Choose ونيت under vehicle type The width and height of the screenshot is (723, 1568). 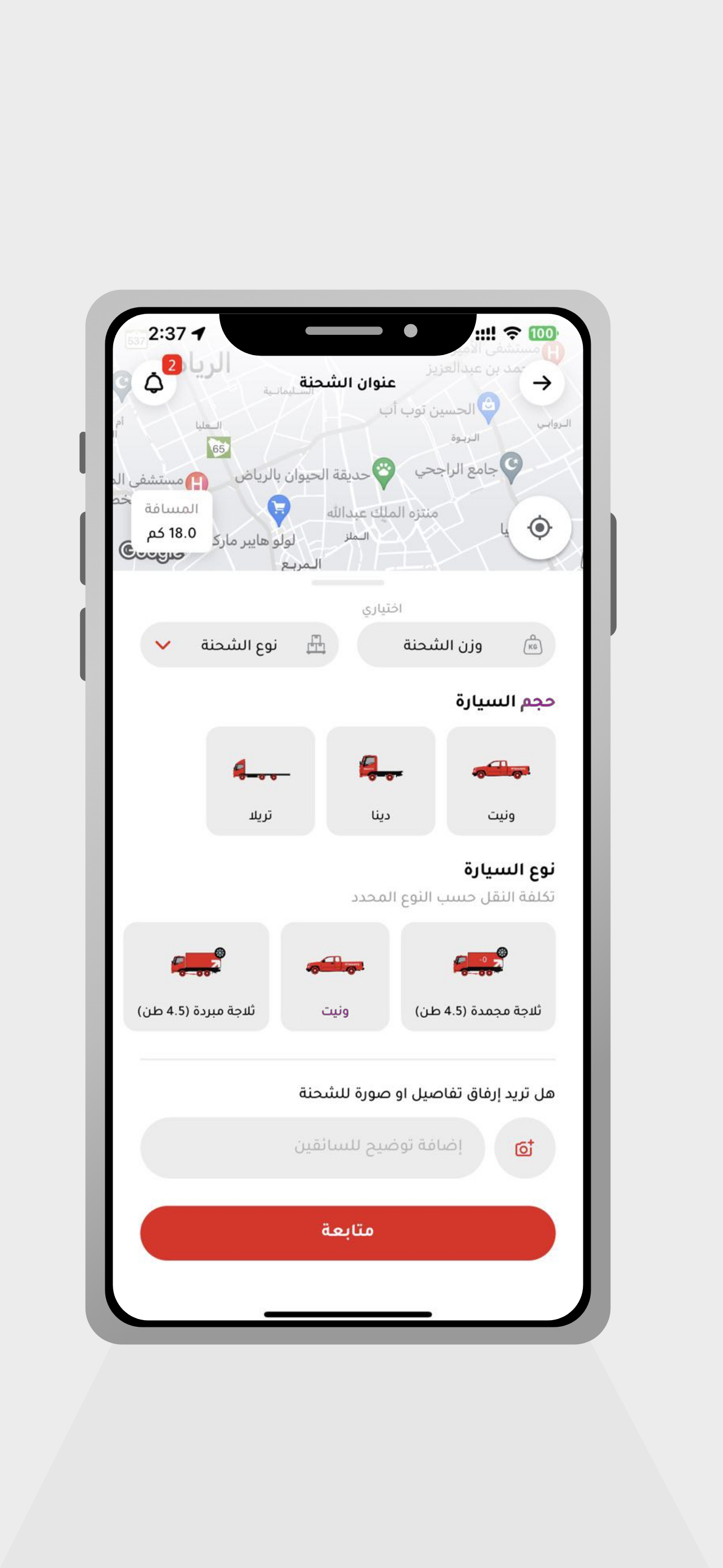335,976
